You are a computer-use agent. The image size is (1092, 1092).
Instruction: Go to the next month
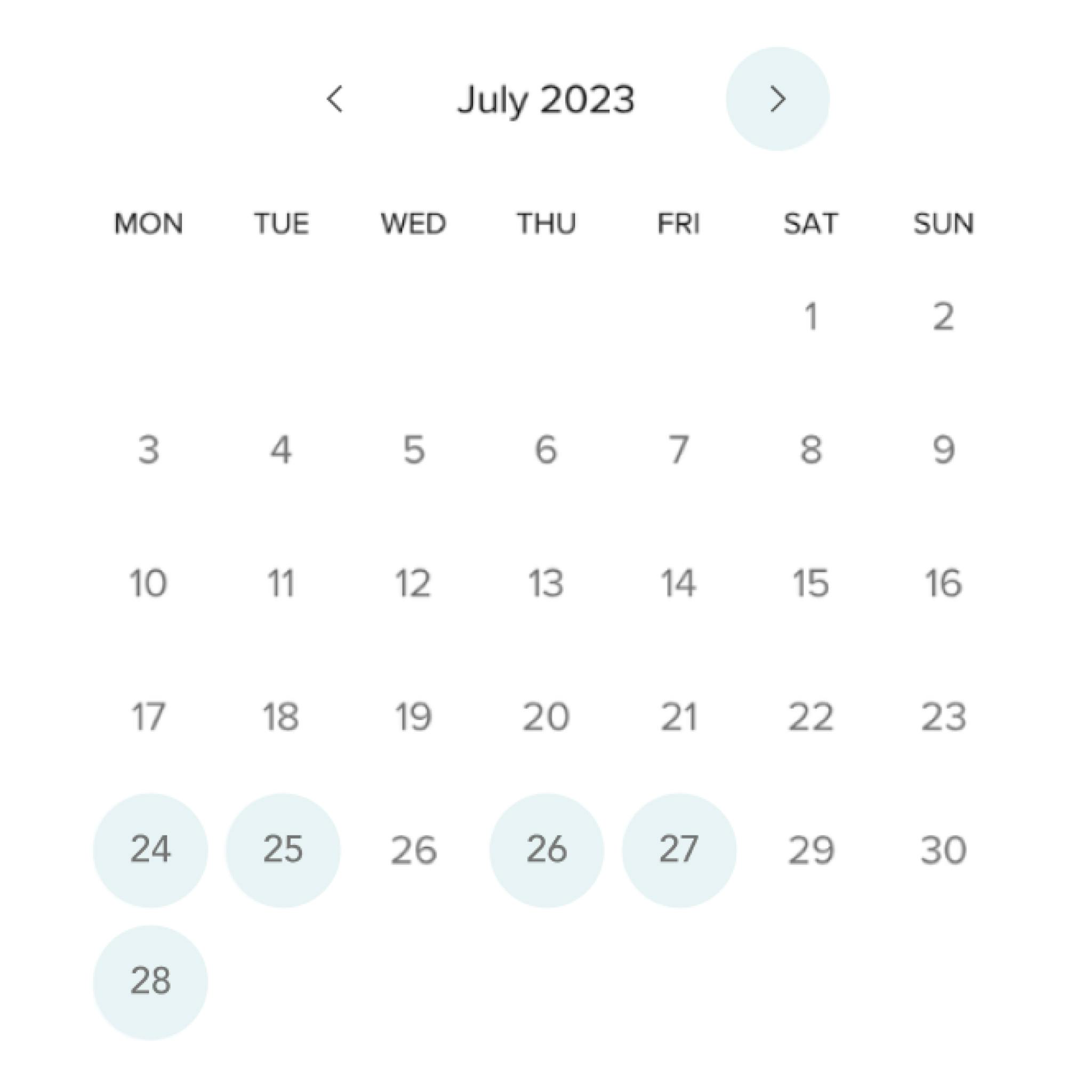click(777, 100)
